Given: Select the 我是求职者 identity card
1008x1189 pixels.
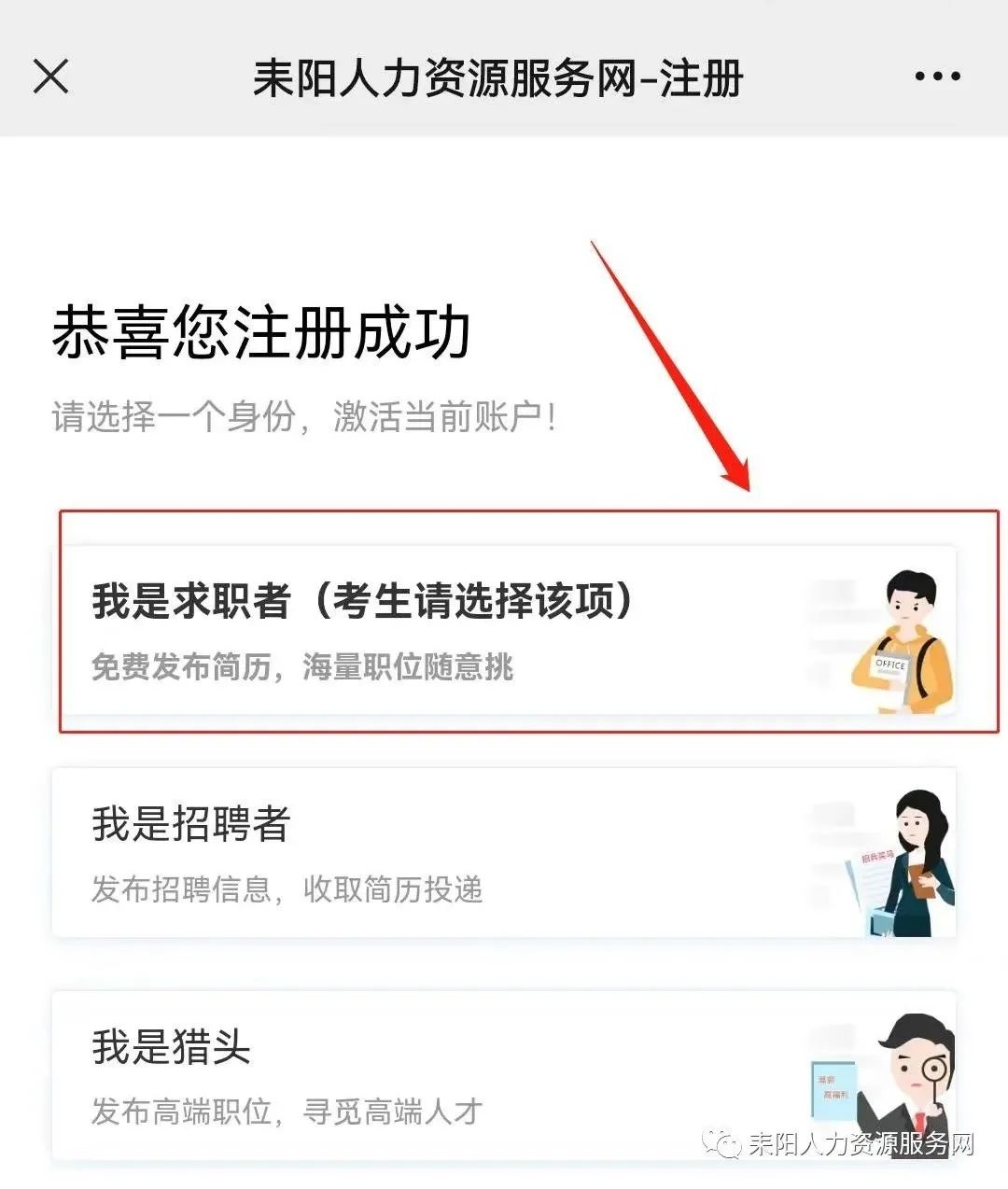Looking at the screenshot, I should point(504,631).
